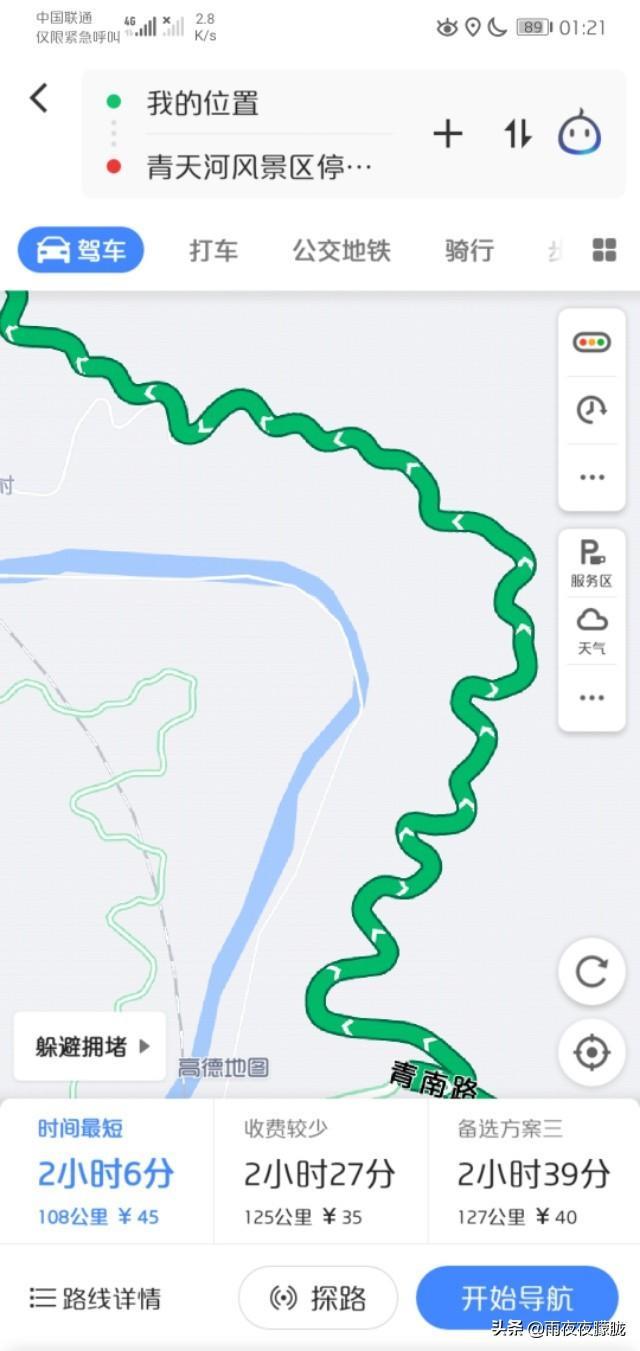
Task: Open the 躲避拥堵 route preference
Action: coord(91,1046)
